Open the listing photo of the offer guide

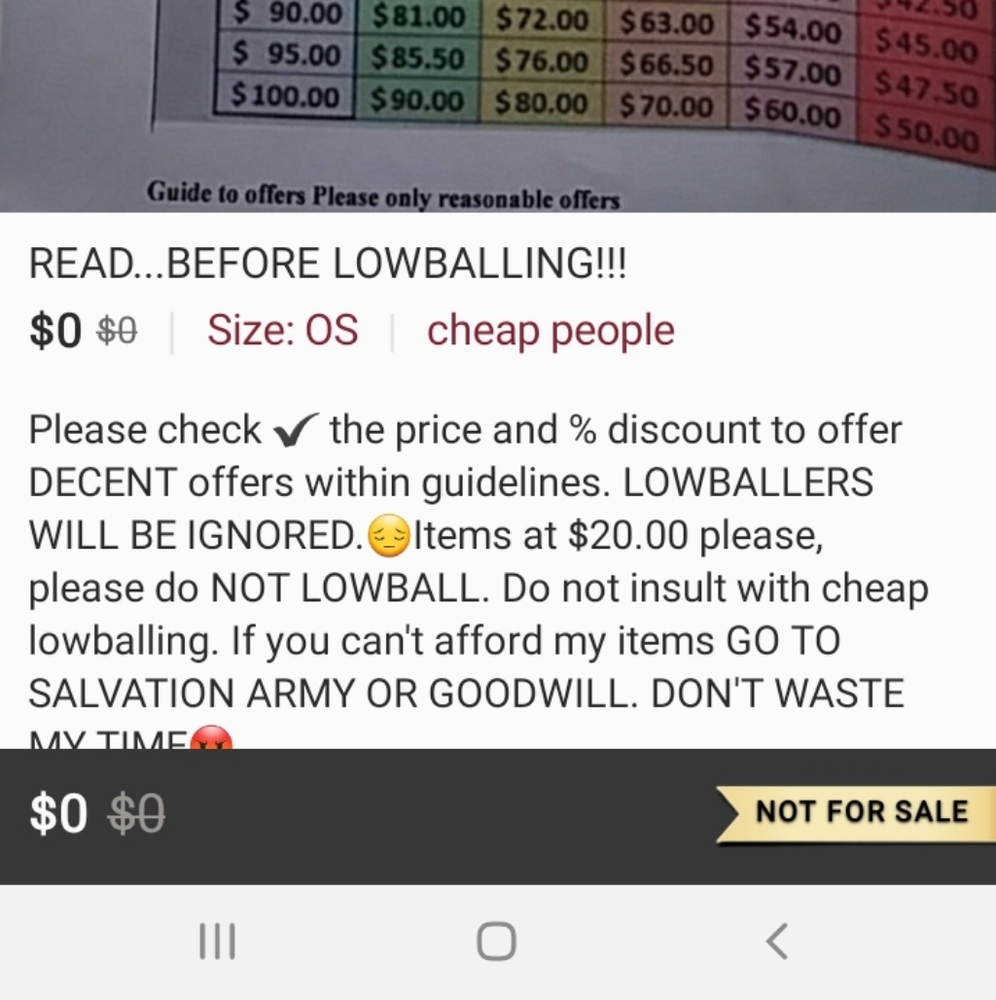pyautogui.click(x=498, y=105)
